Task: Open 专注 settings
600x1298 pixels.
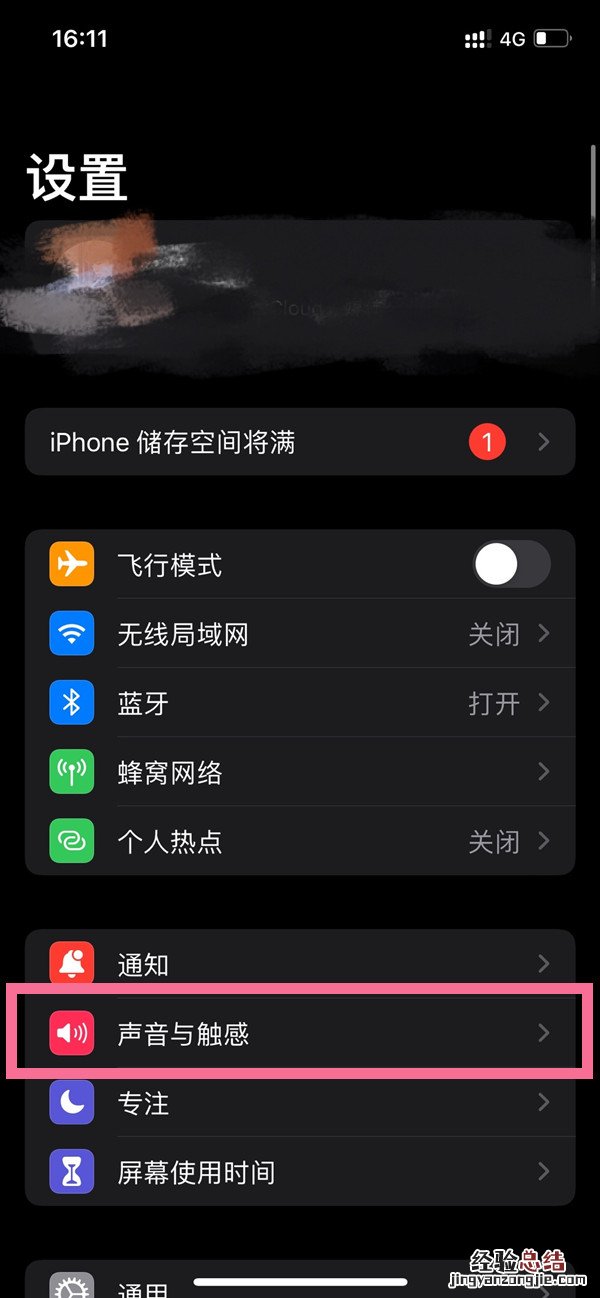Action: click(x=300, y=1103)
